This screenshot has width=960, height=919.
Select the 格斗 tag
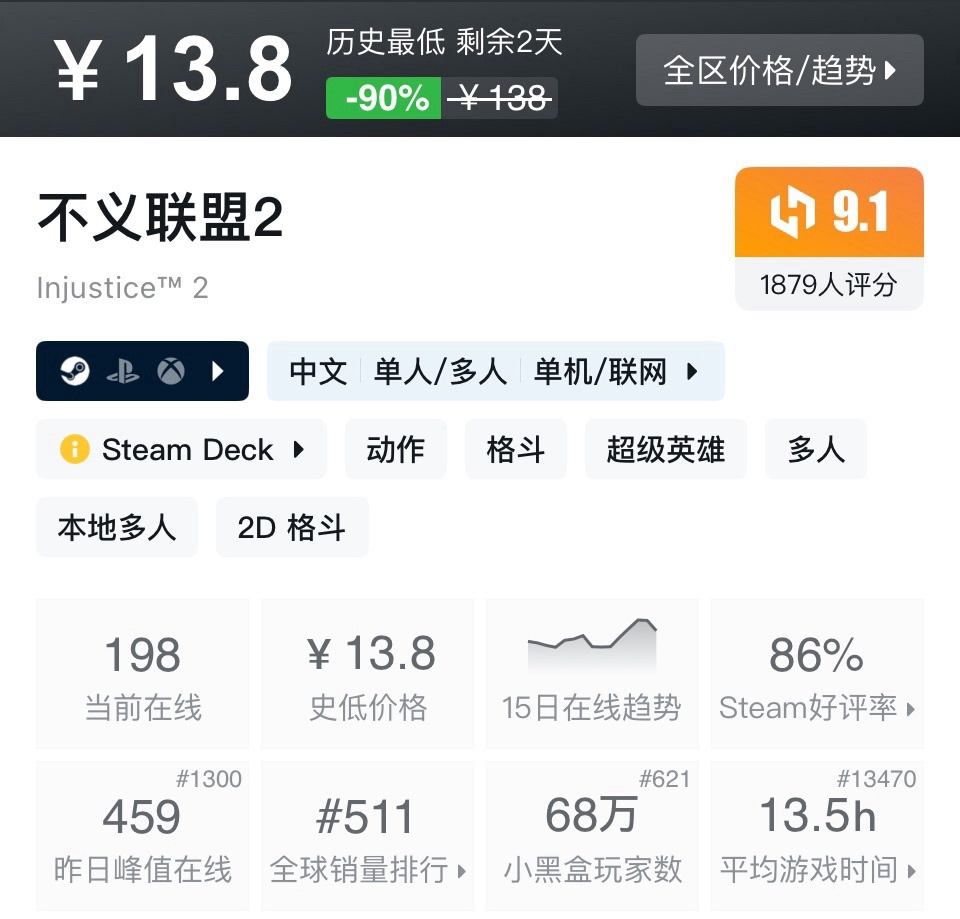coord(515,449)
